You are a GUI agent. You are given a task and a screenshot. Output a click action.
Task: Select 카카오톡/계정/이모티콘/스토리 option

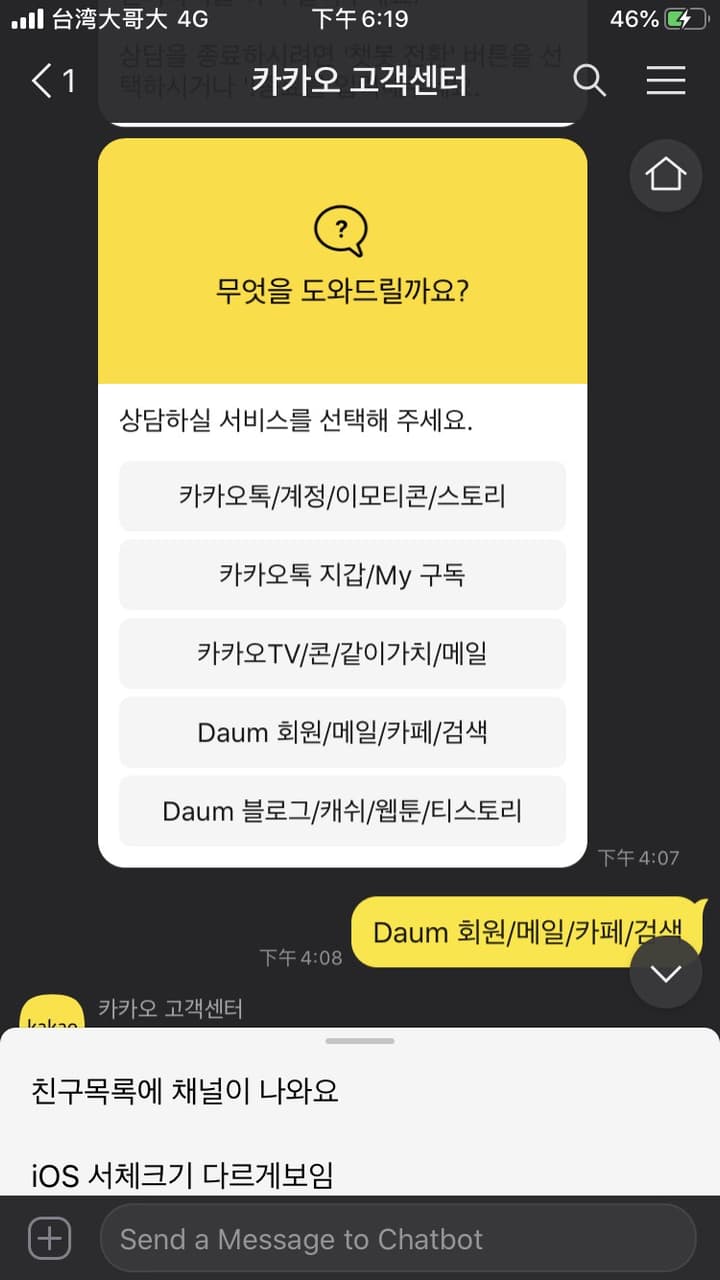(x=342, y=496)
